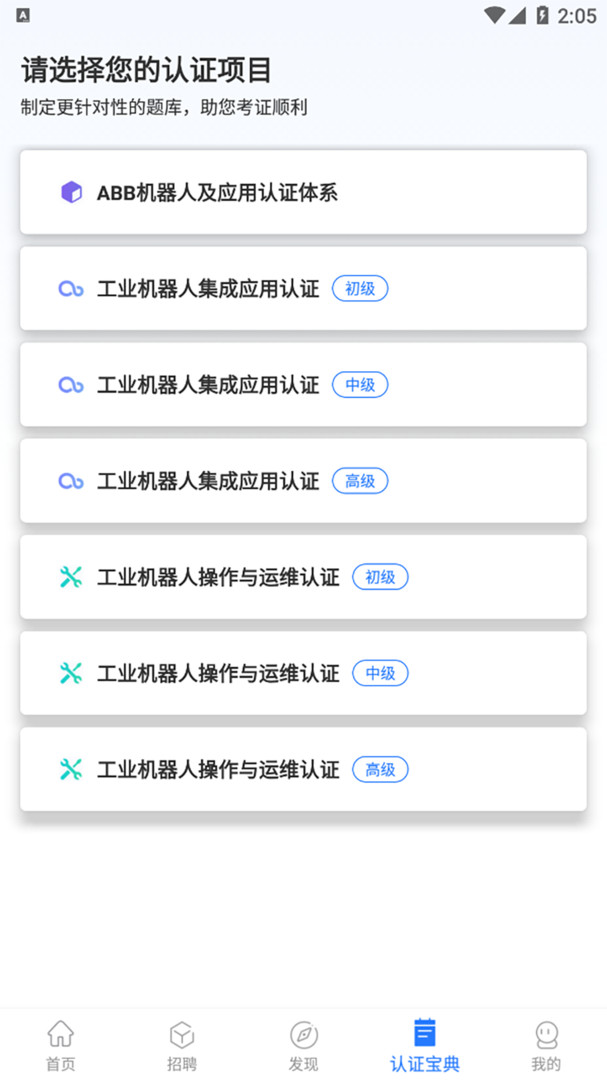Screen dimensions: 607x1080
Task: Tap the 认证宝典 tab
Action: pyautogui.click(x=425, y=1045)
